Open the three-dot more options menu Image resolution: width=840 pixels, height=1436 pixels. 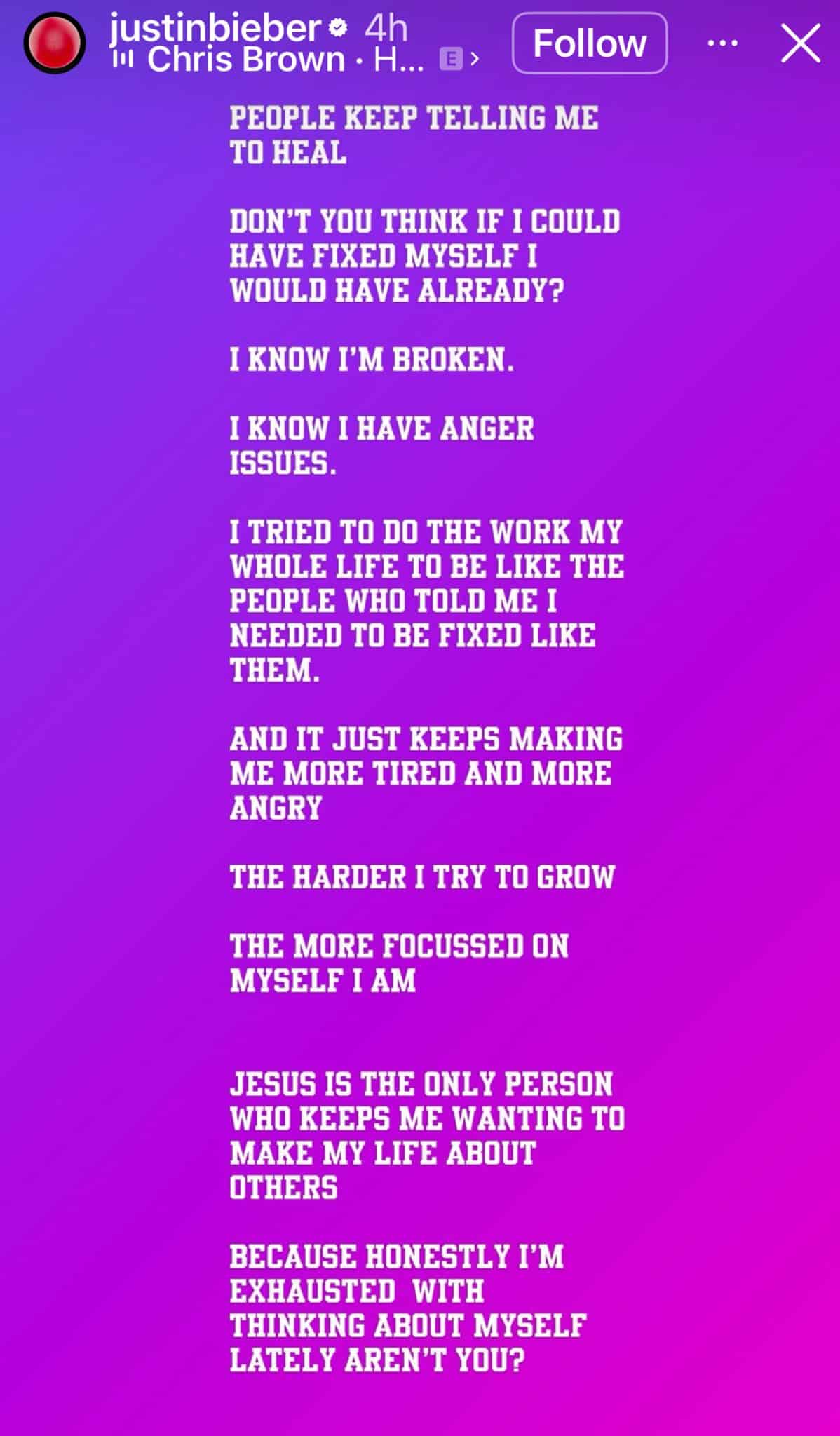point(722,43)
